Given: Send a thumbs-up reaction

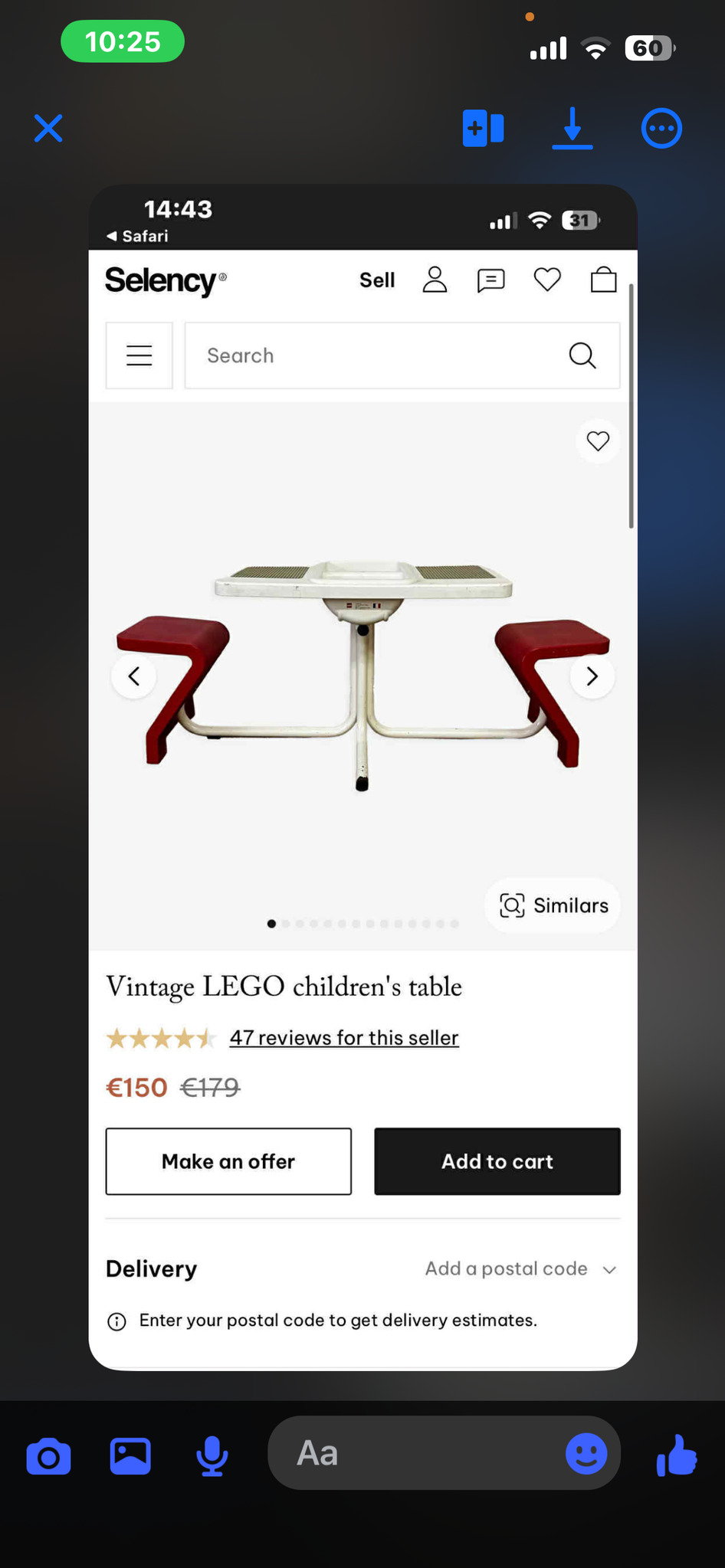Looking at the screenshot, I should (x=677, y=1455).
